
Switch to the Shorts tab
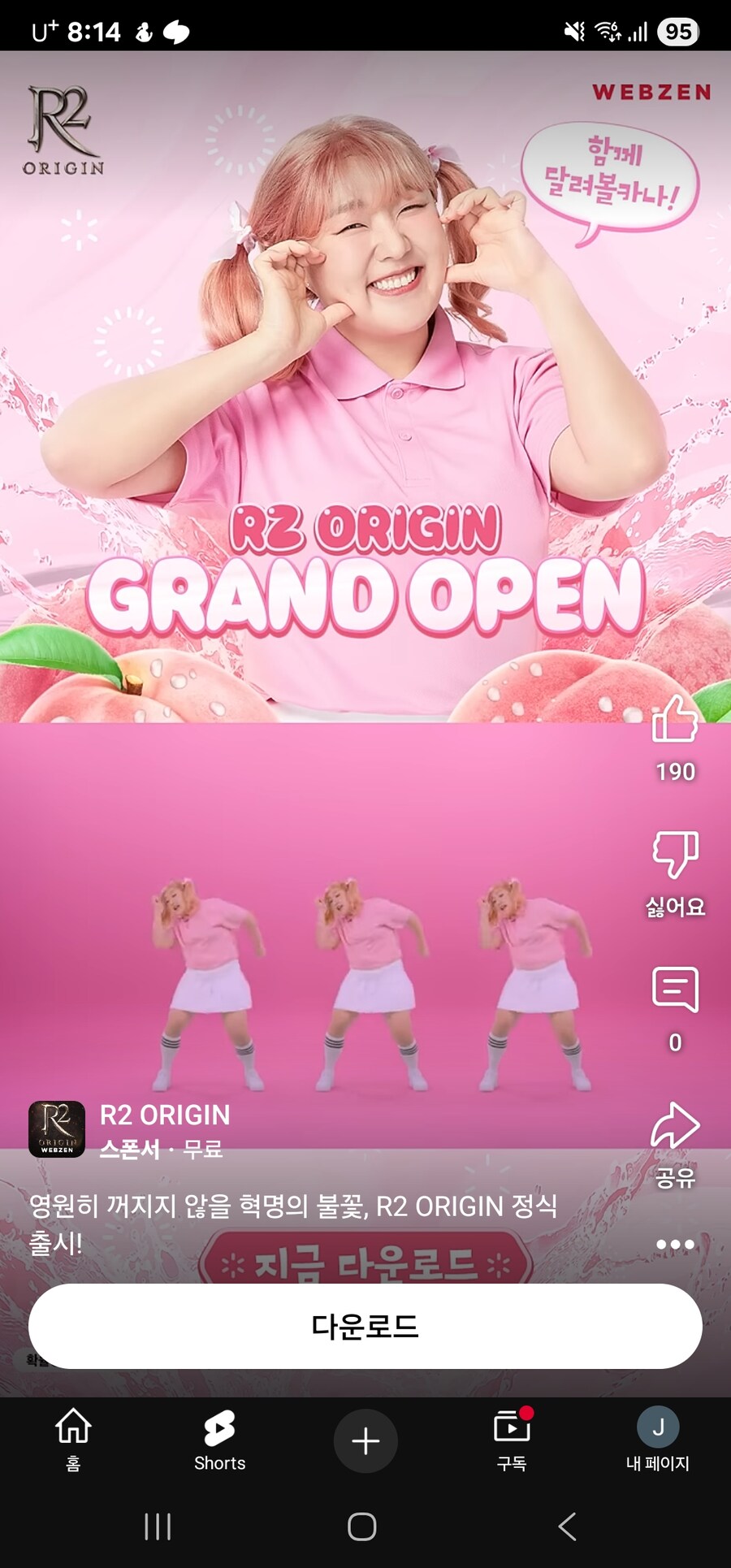pos(219,1440)
